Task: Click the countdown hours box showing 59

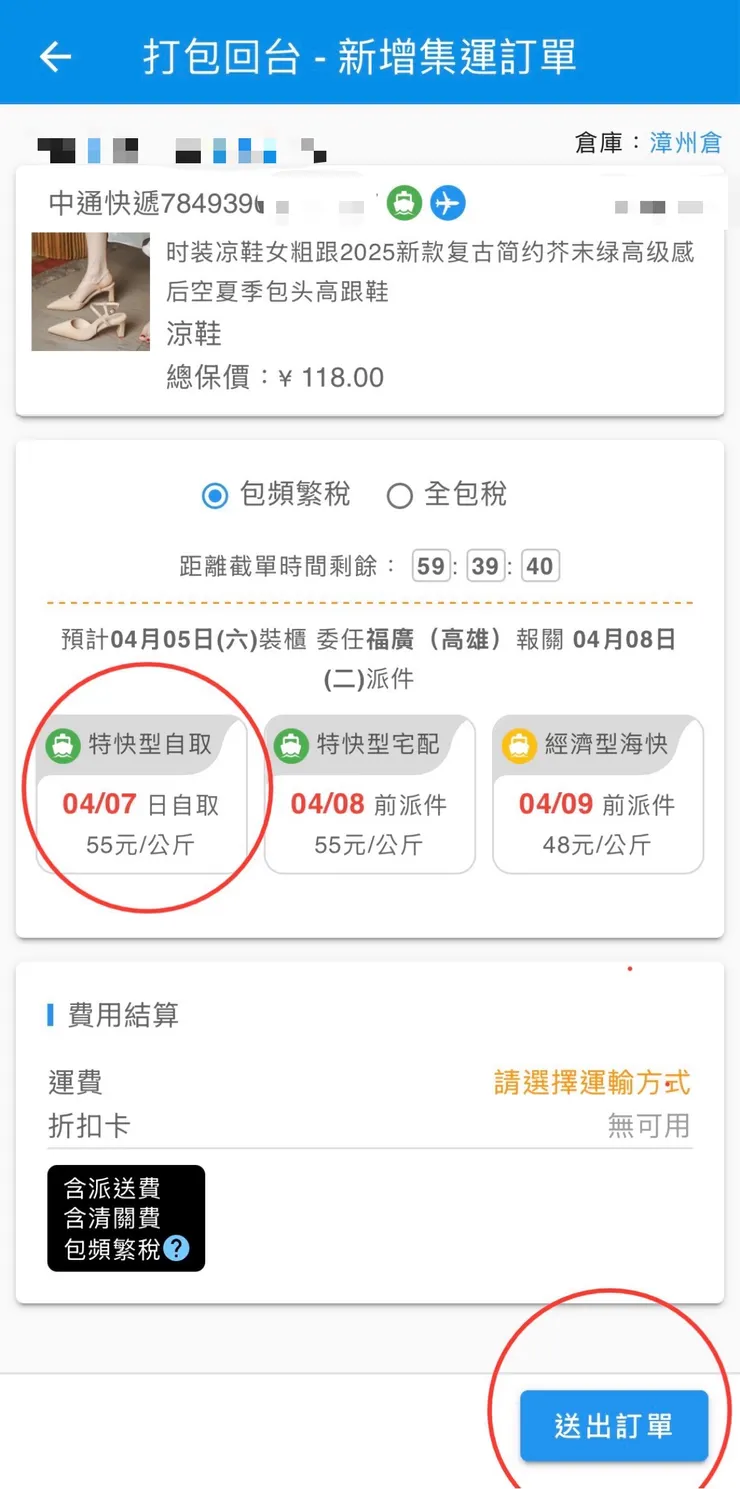Action: [430, 566]
